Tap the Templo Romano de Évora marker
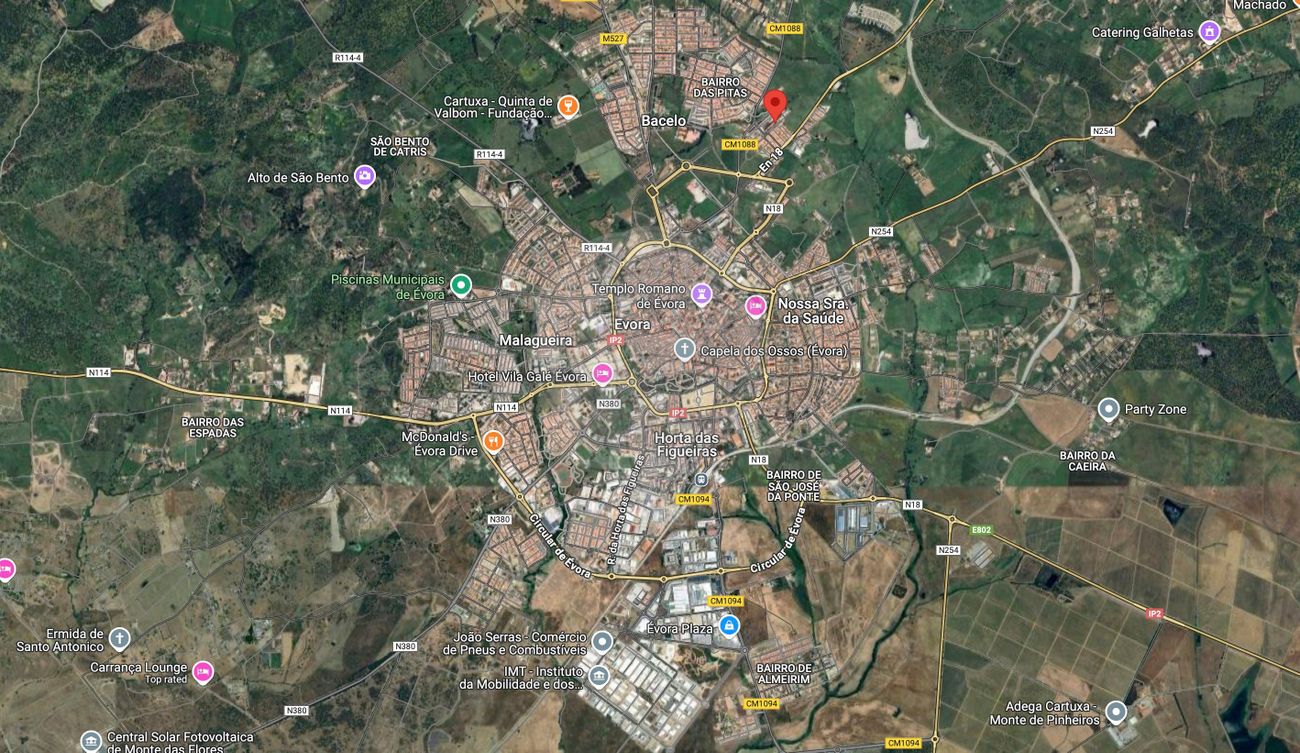 [702, 294]
